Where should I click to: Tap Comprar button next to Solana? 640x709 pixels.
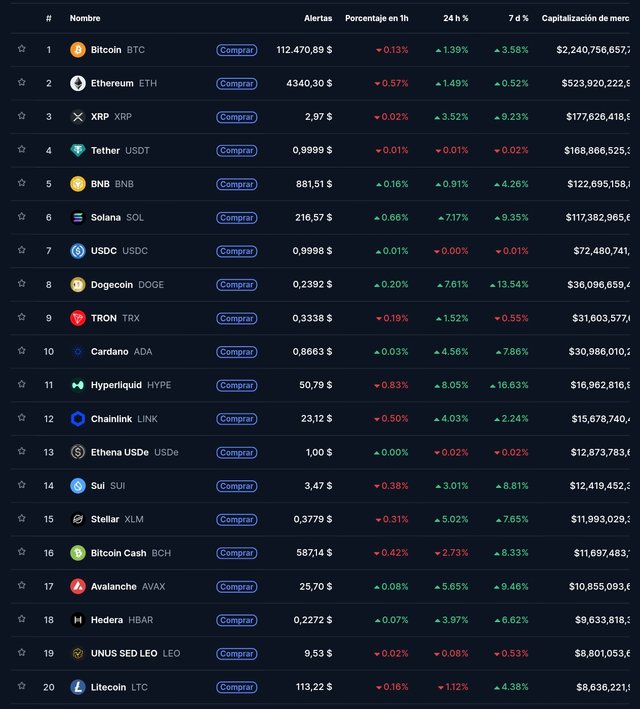(236, 217)
